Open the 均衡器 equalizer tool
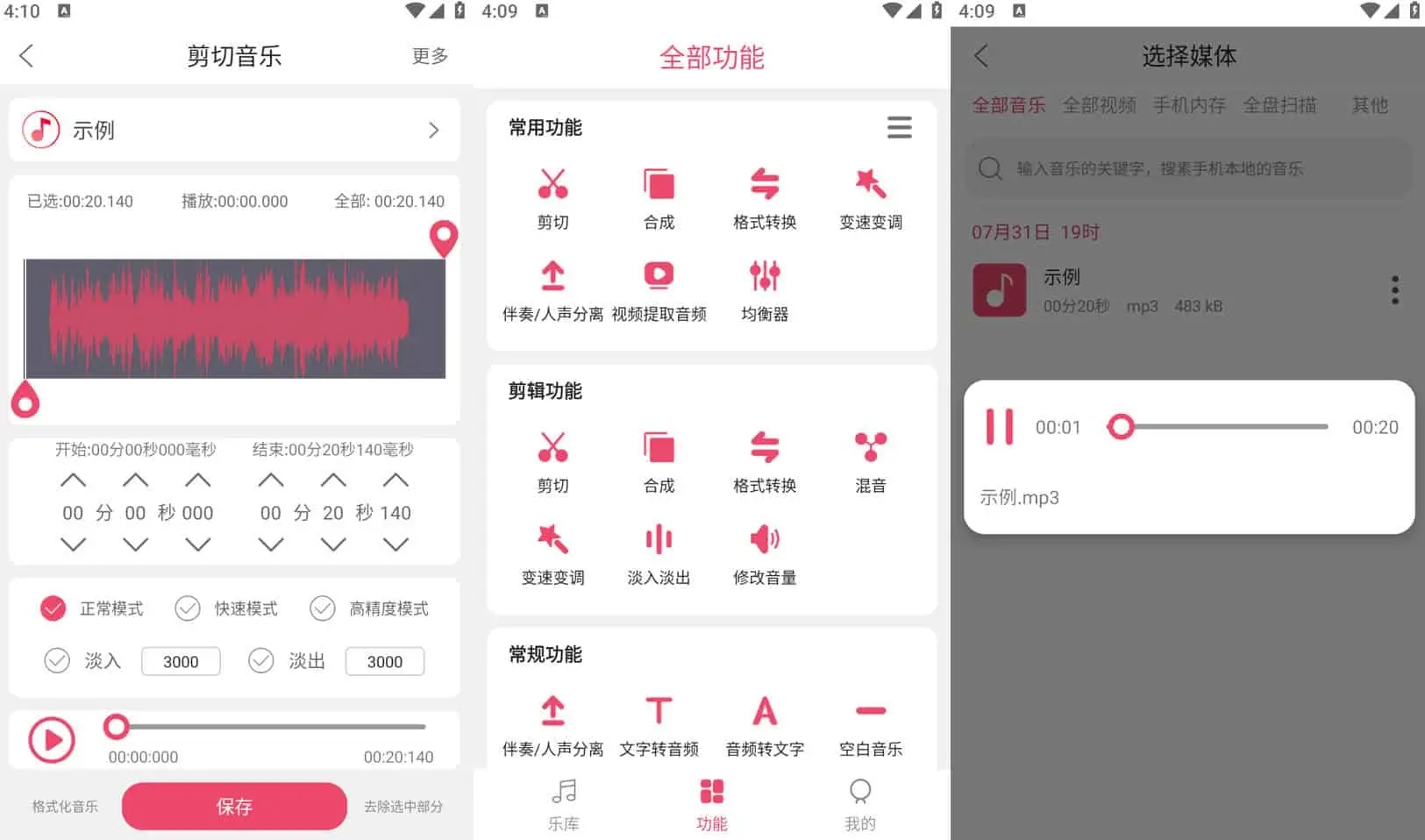This screenshot has height=840, width=1425. point(765,290)
